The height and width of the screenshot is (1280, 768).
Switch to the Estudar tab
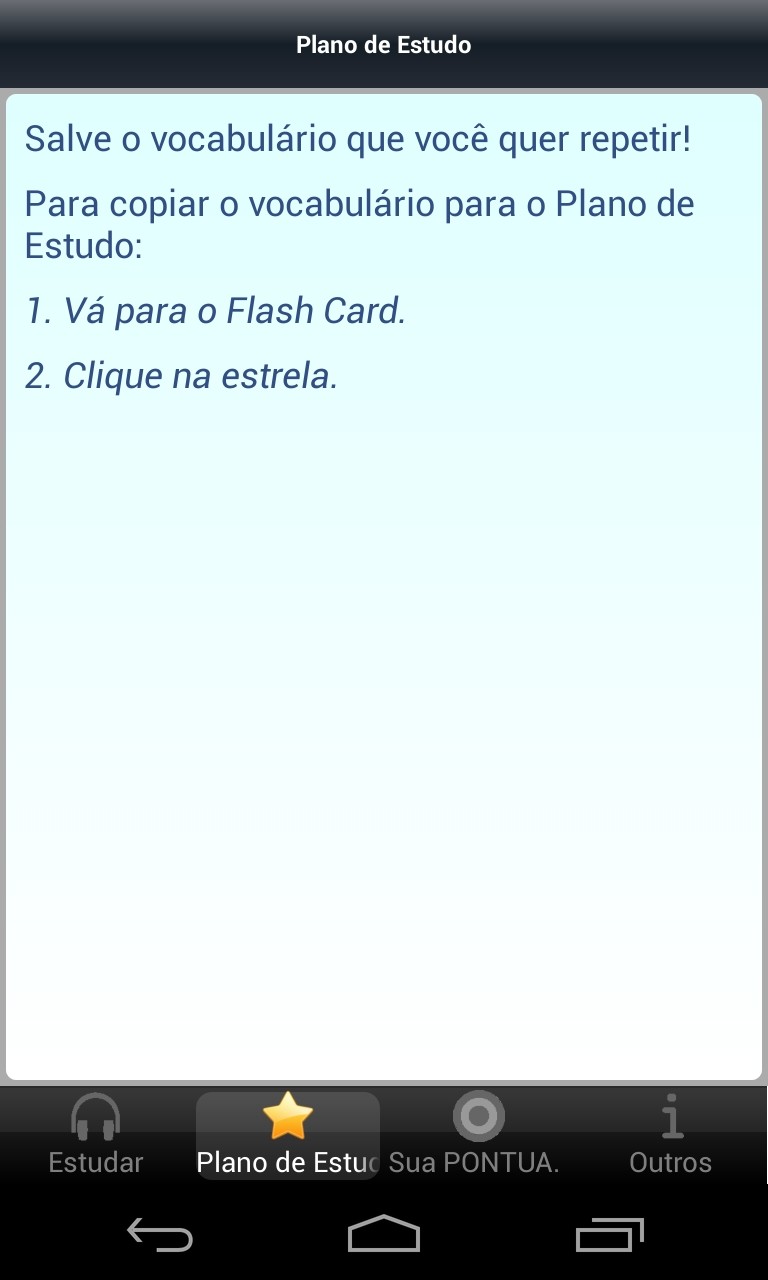(x=96, y=1136)
